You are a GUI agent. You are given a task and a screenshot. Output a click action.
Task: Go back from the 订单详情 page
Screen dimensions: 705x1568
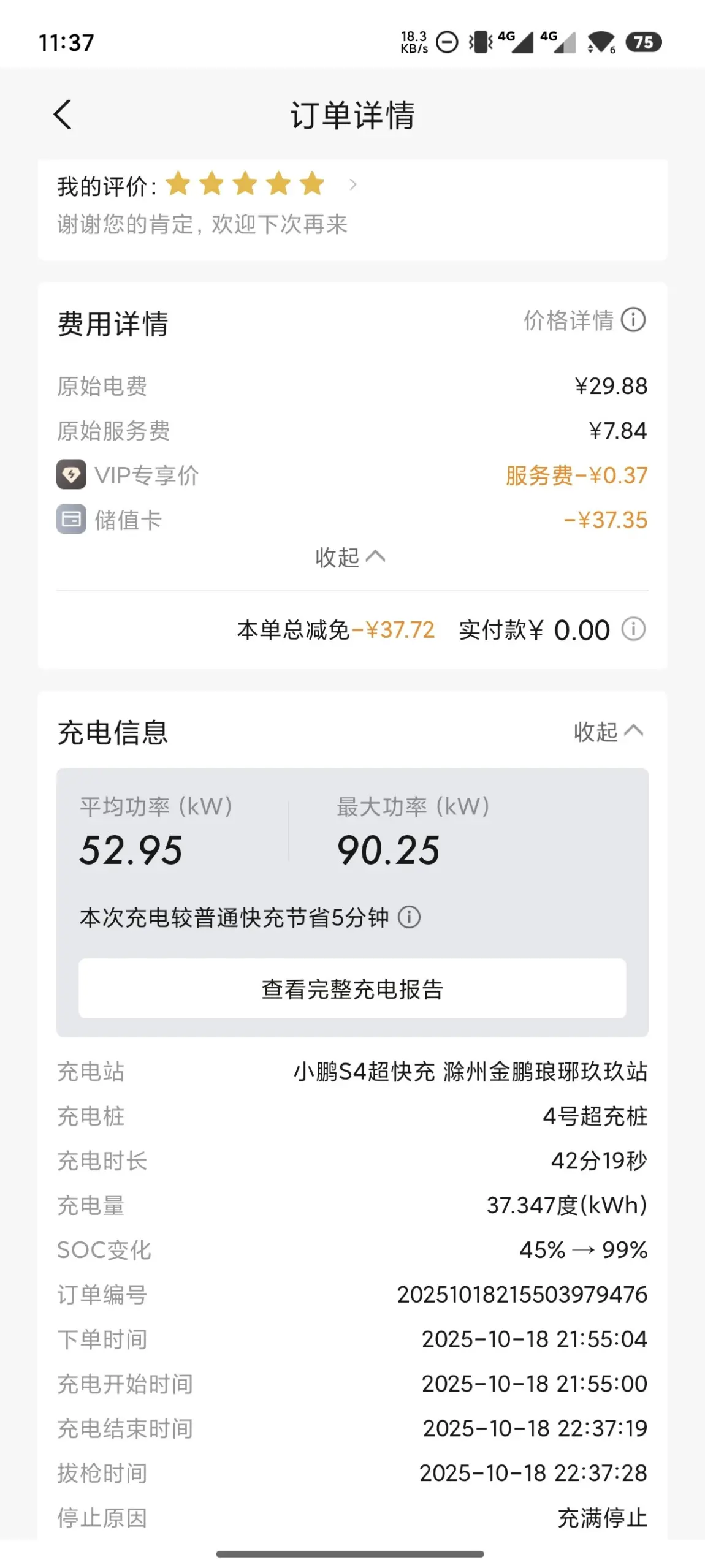(63, 115)
